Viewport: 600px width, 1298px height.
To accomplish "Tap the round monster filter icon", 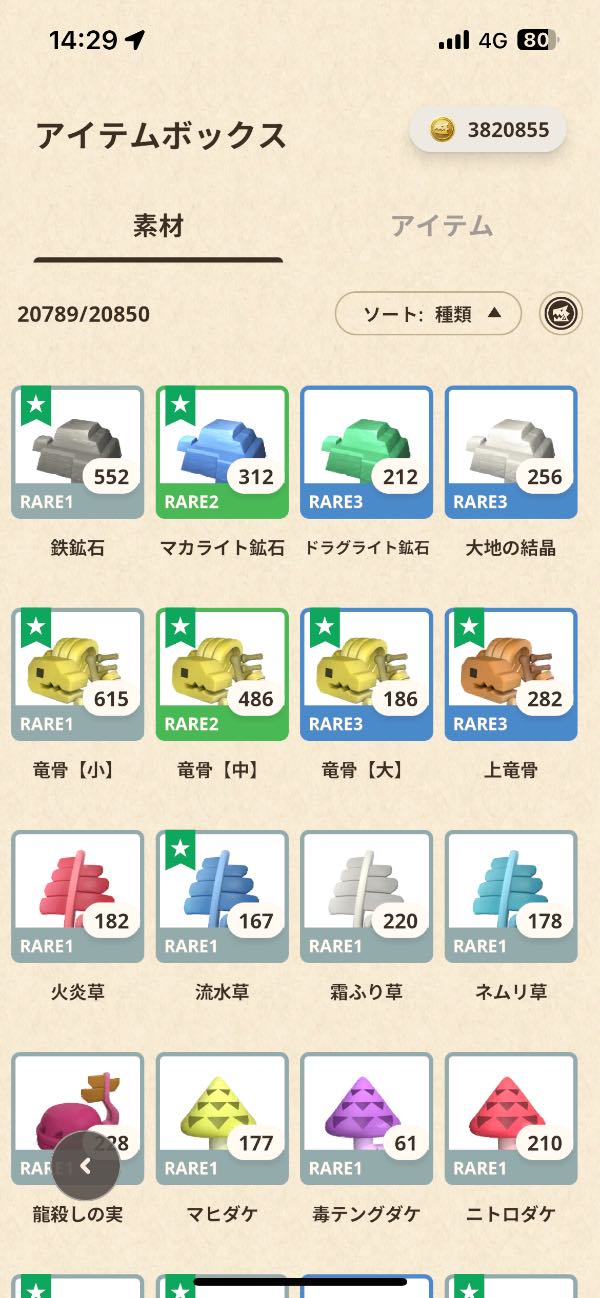I will [562, 314].
